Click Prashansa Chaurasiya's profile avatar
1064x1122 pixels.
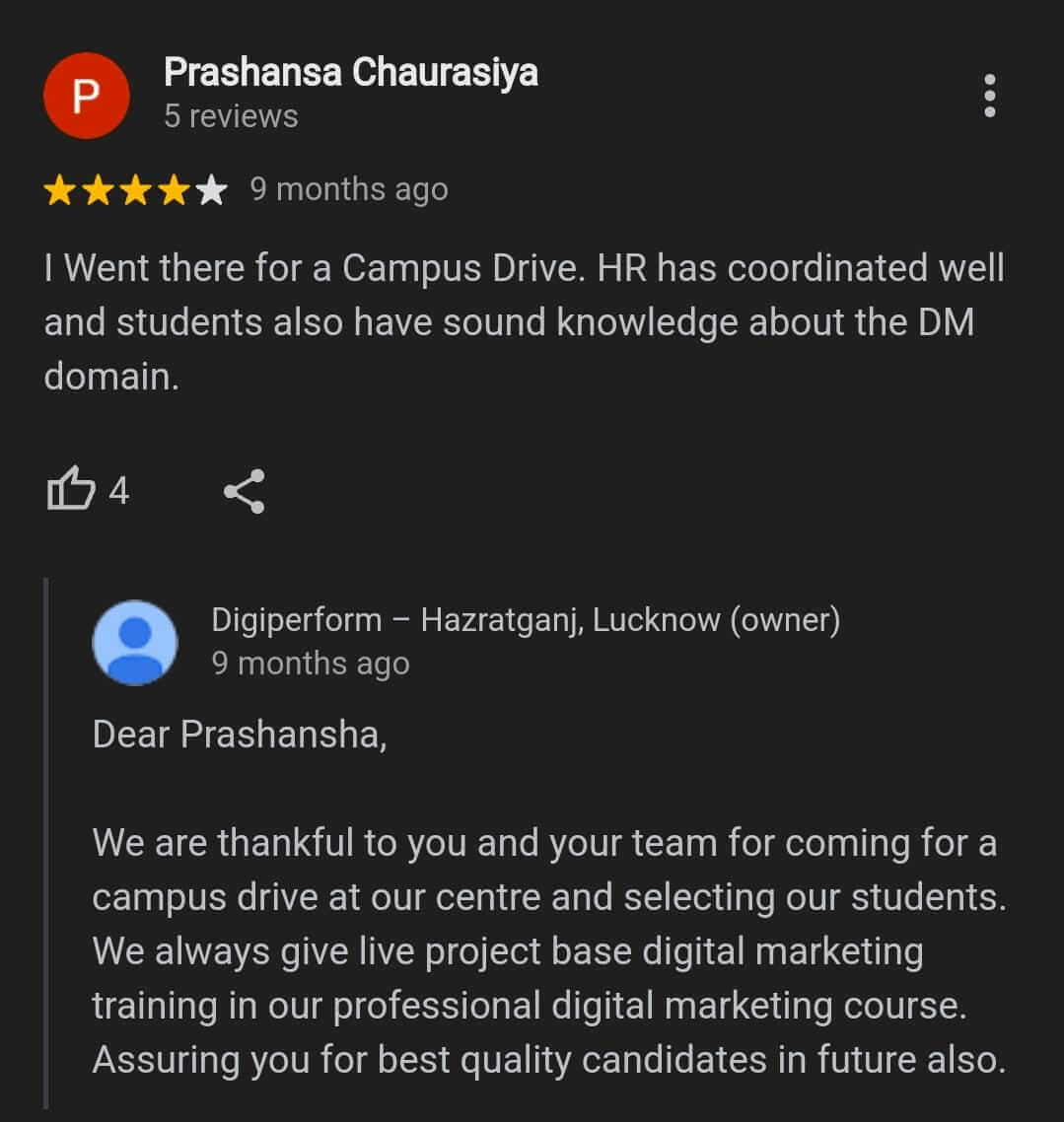click(x=87, y=95)
